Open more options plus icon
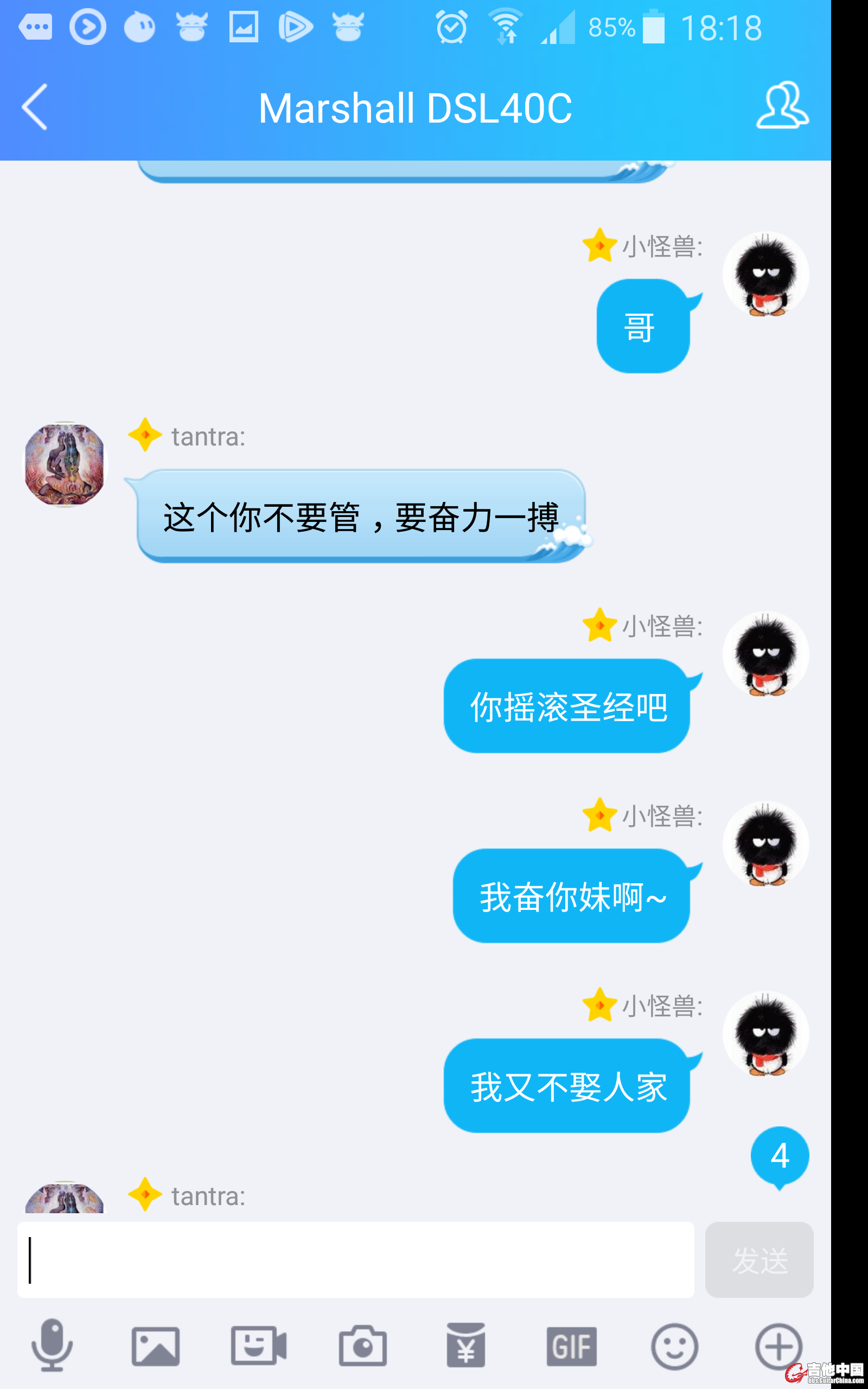 (778, 1346)
